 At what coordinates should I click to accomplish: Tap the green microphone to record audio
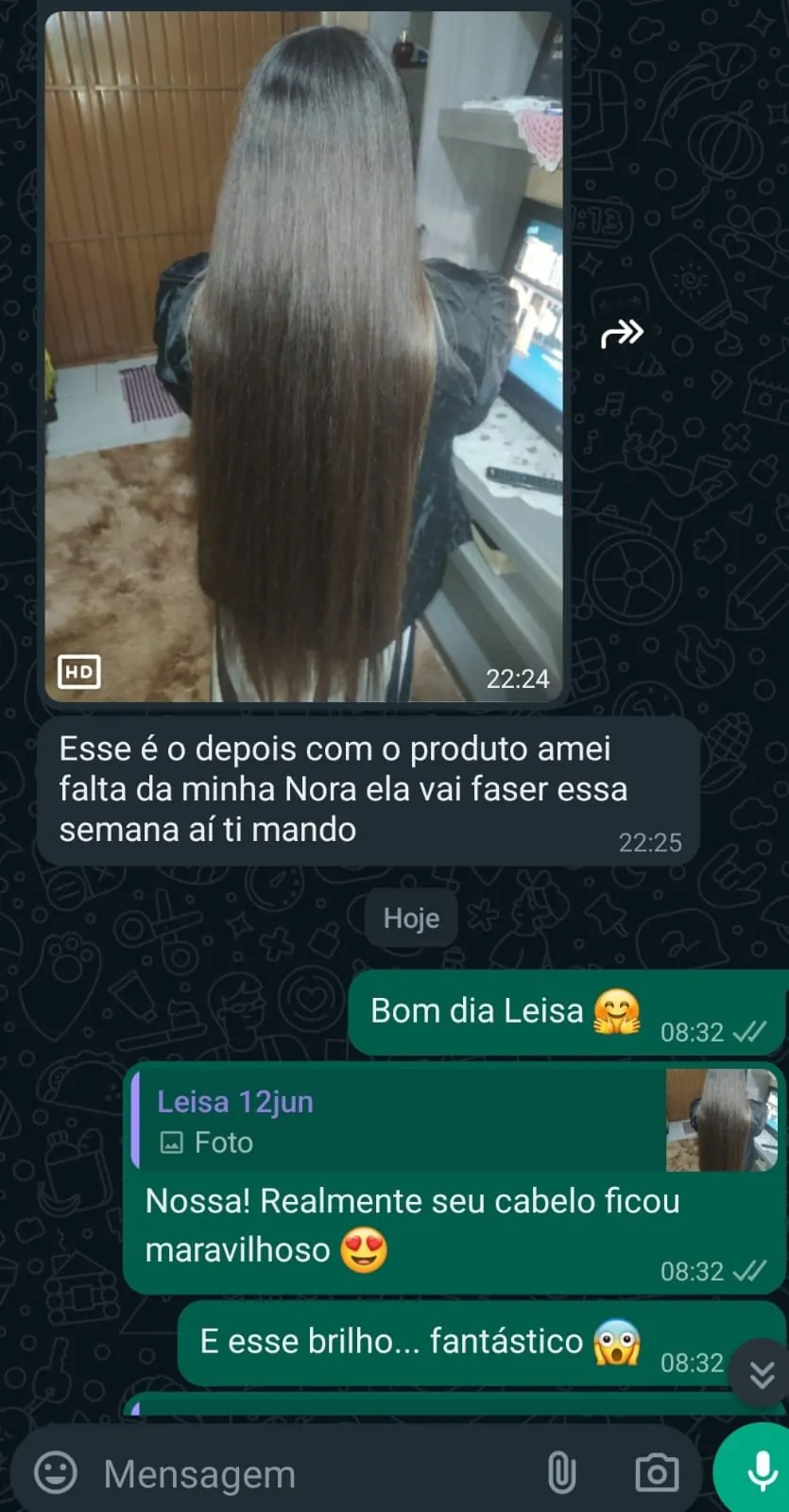click(x=762, y=1469)
